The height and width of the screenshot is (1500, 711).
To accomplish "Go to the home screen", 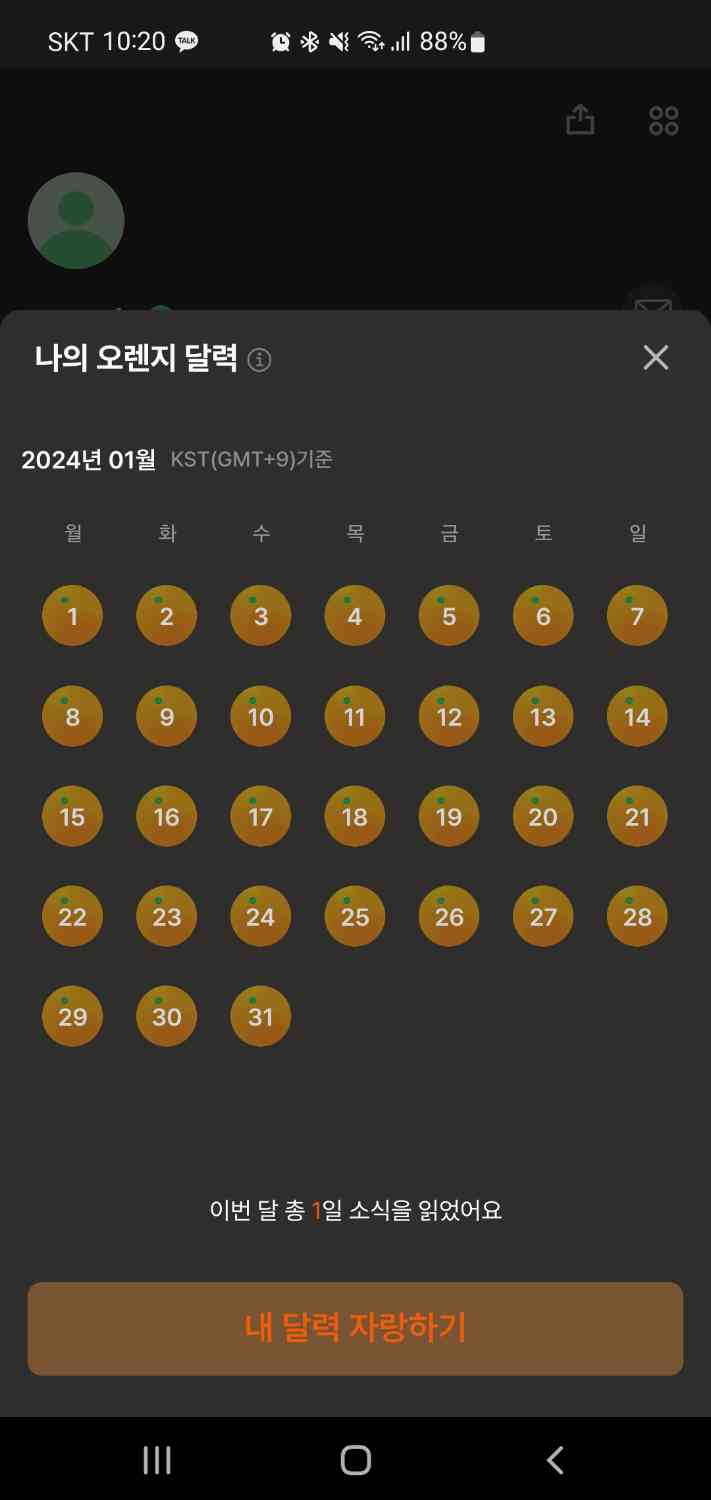I will pos(355,1460).
